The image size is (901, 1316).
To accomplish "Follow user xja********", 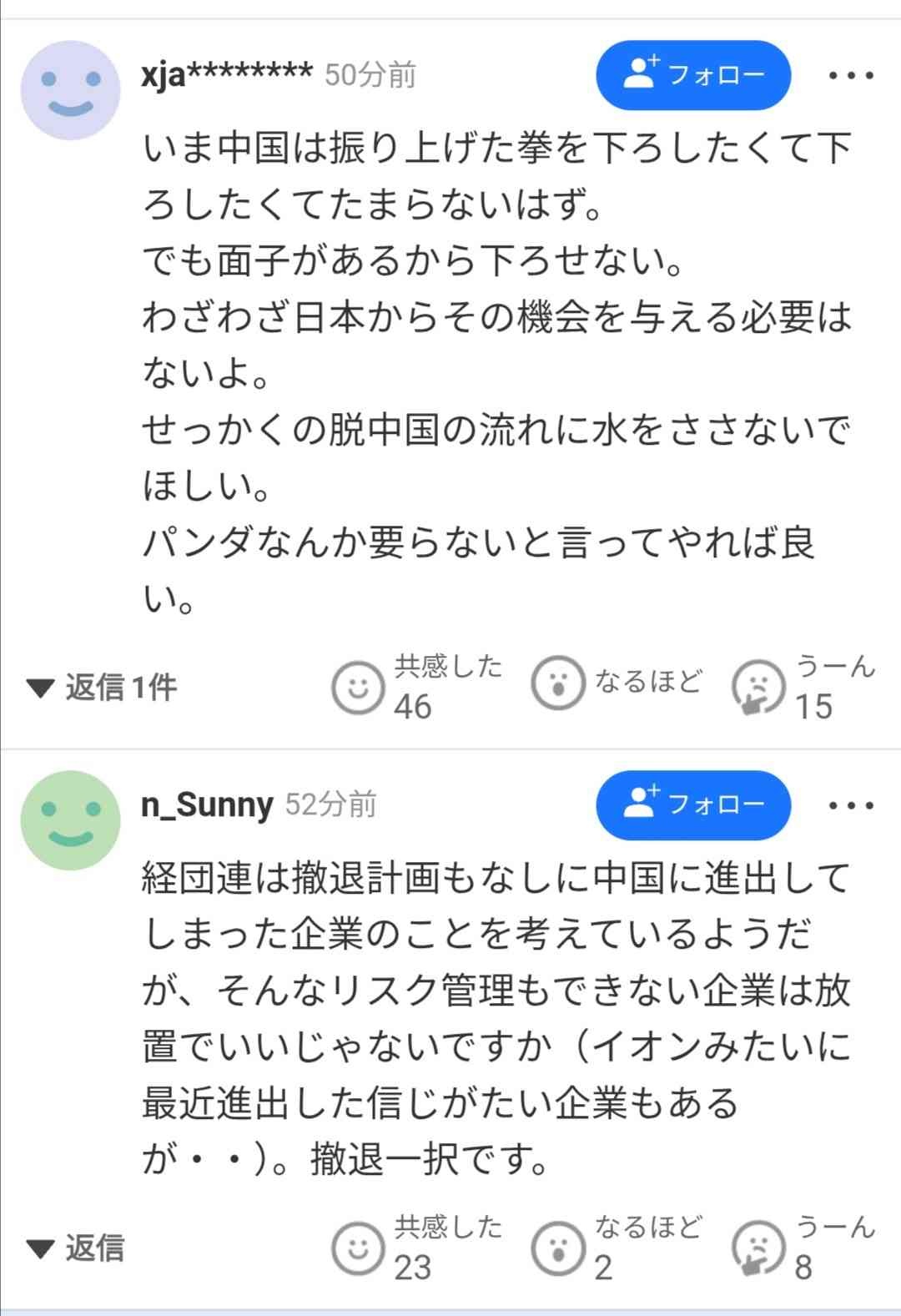I will click(692, 75).
